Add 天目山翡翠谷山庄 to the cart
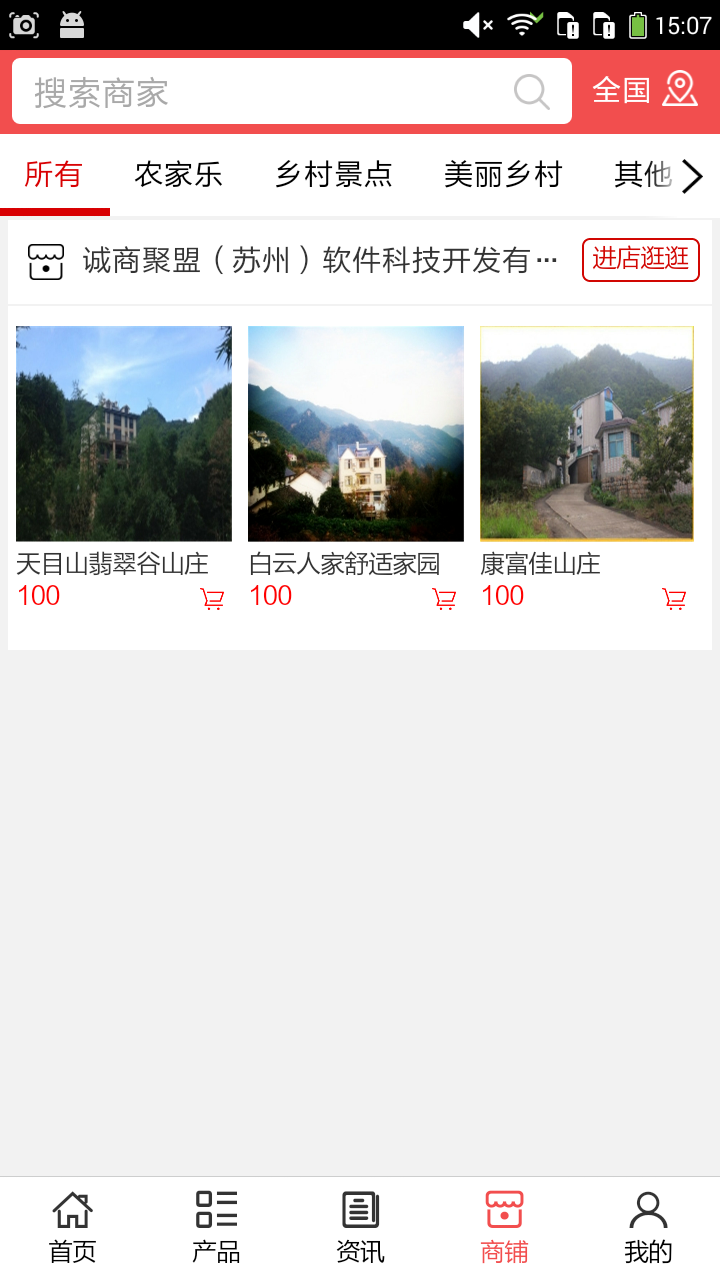720x1280 pixels. [x=212, y=599]
